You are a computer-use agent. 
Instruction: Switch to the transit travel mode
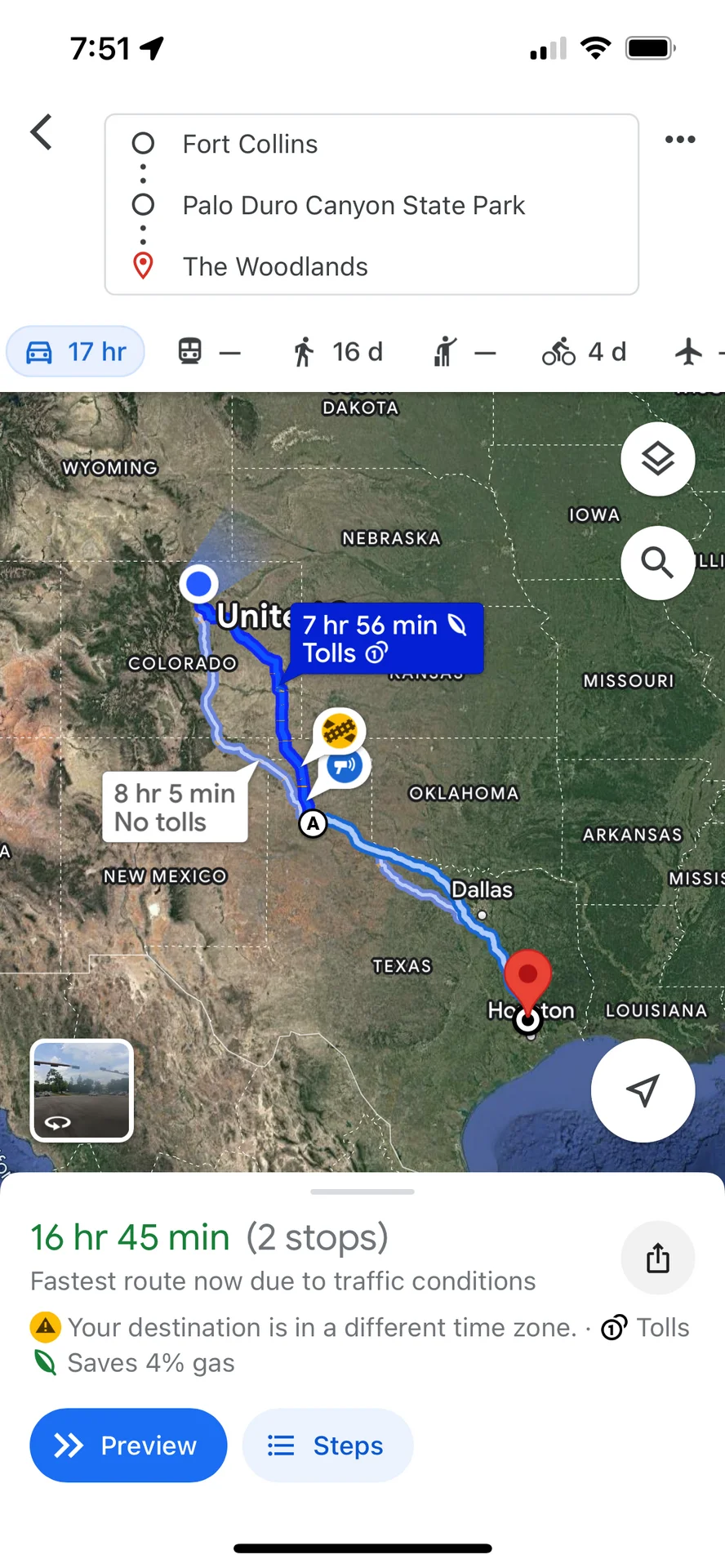[209, 352]
